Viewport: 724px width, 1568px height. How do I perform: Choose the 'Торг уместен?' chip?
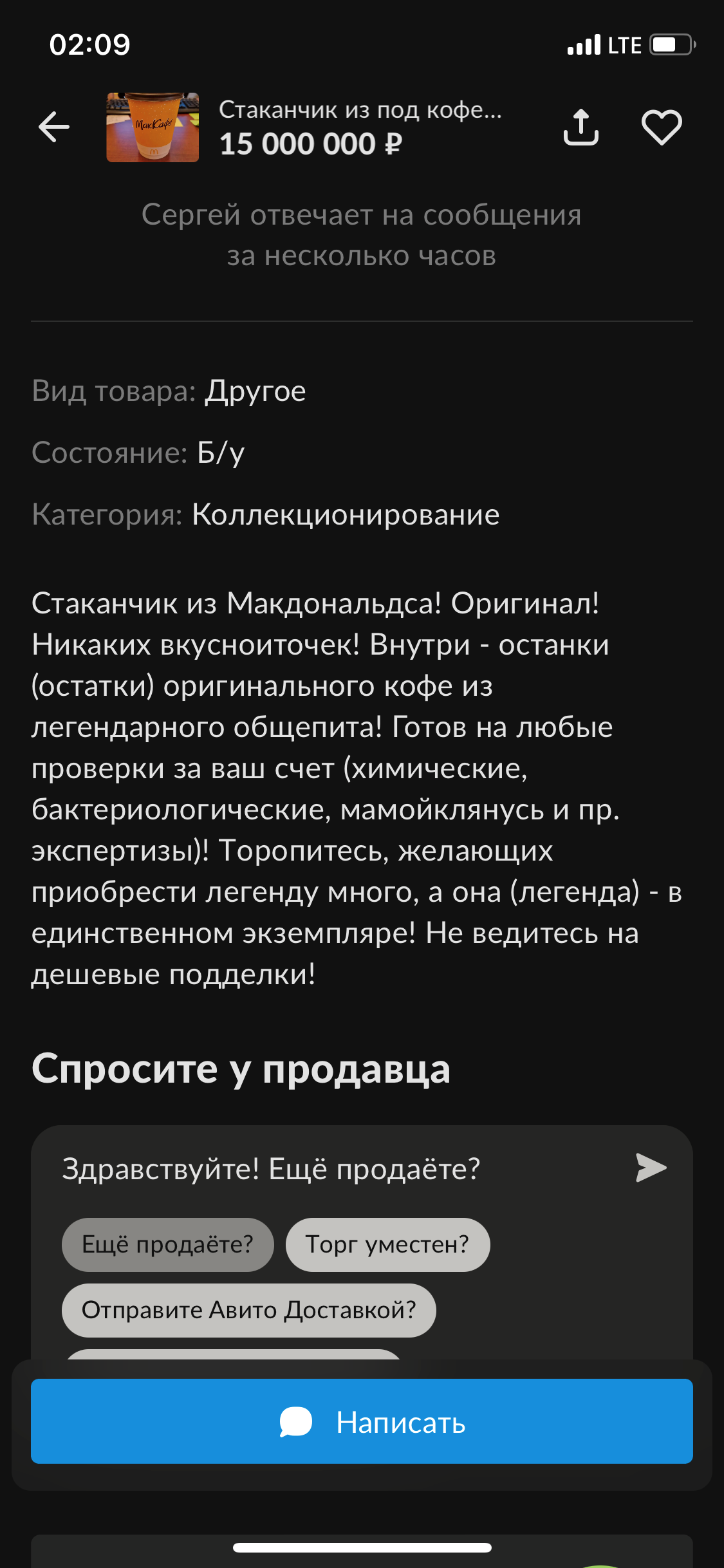click(387, 1244)
